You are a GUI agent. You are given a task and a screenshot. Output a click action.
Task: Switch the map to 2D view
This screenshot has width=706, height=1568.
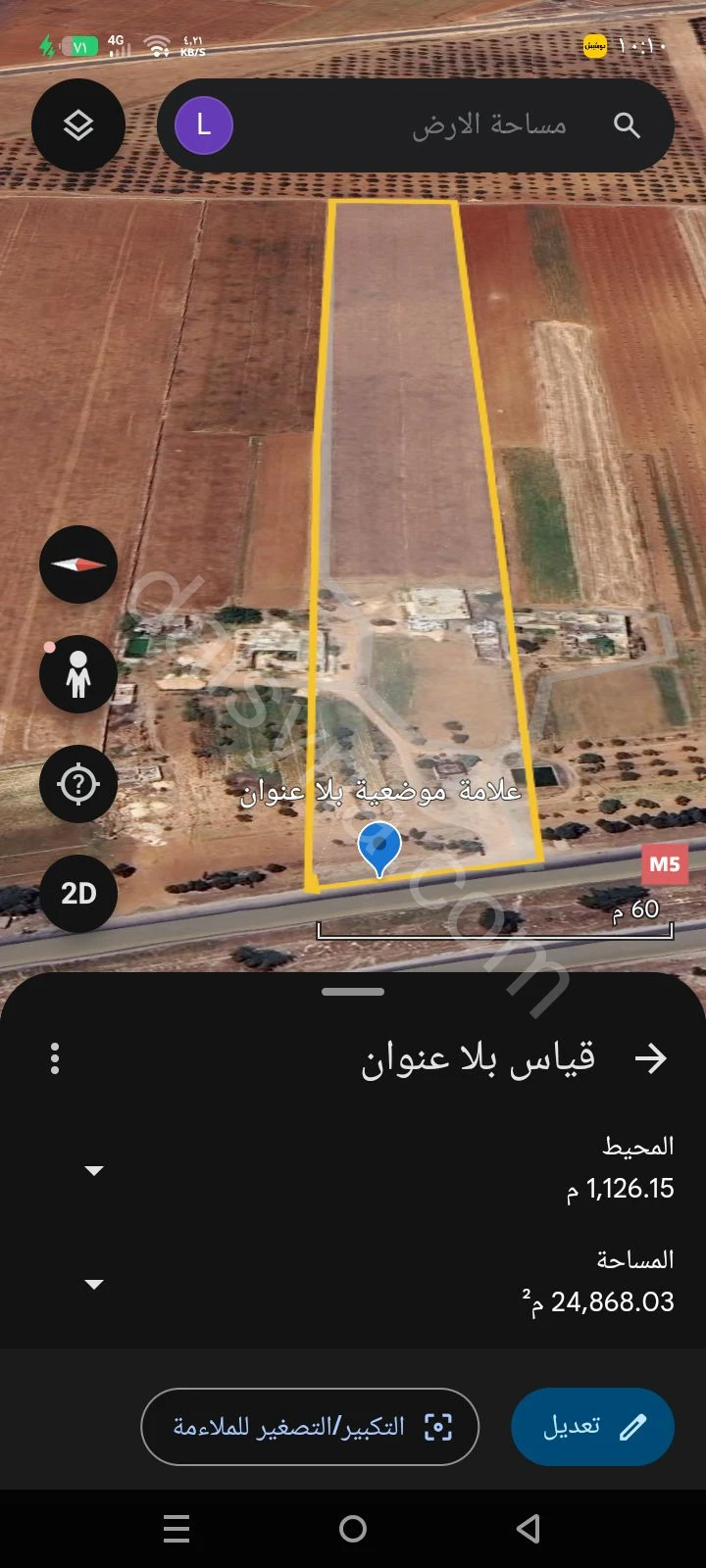click(78, 894)
